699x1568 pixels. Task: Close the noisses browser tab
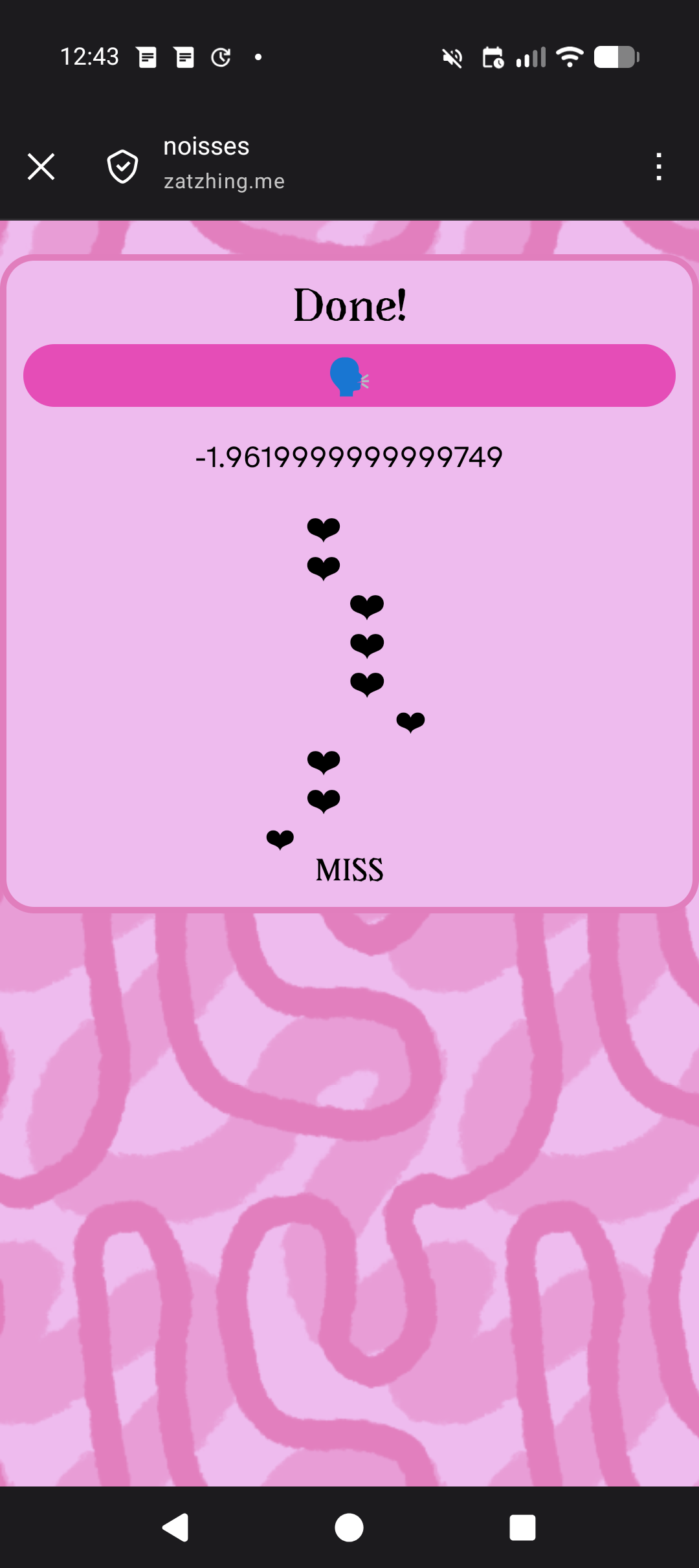pos(41,166)
